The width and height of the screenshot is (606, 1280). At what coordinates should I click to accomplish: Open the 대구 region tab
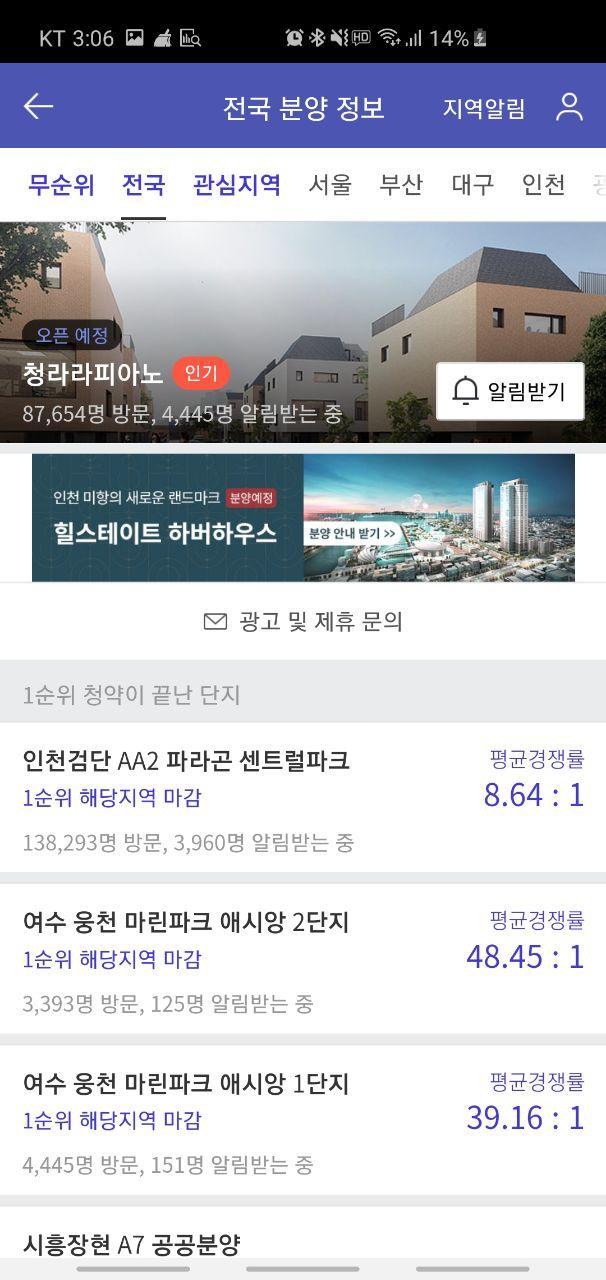[x=472, y=185]
